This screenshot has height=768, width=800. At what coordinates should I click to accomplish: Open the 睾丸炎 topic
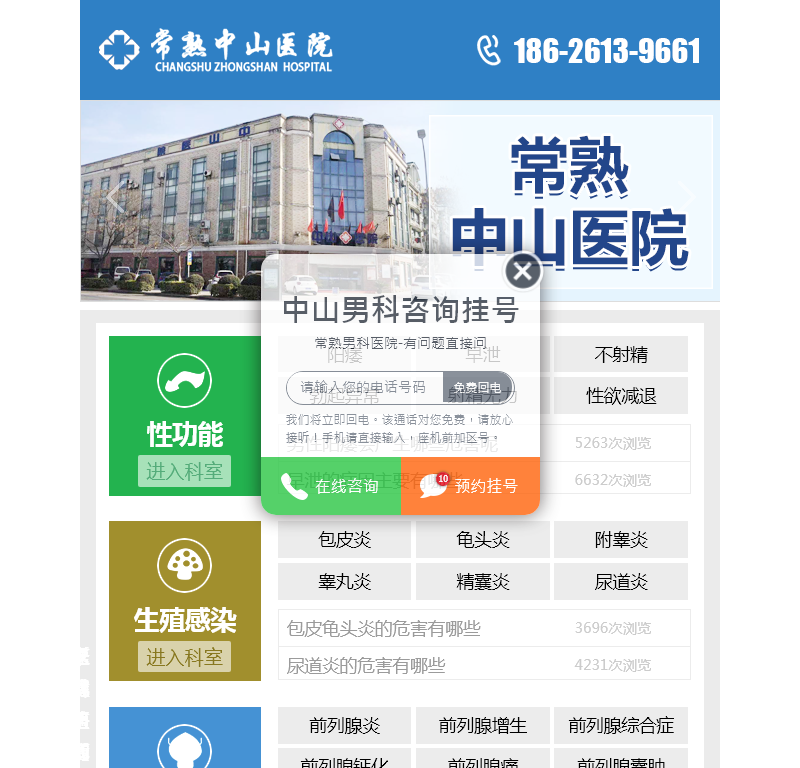click(344, 582)
